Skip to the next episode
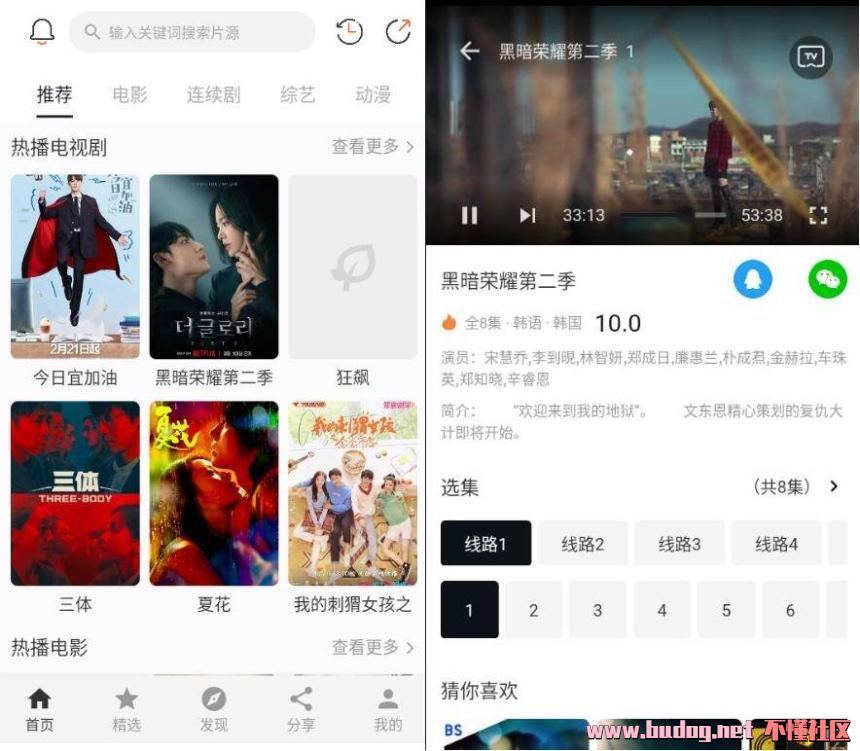This screenshot has width=860, height=751. (x=527, y=215)
